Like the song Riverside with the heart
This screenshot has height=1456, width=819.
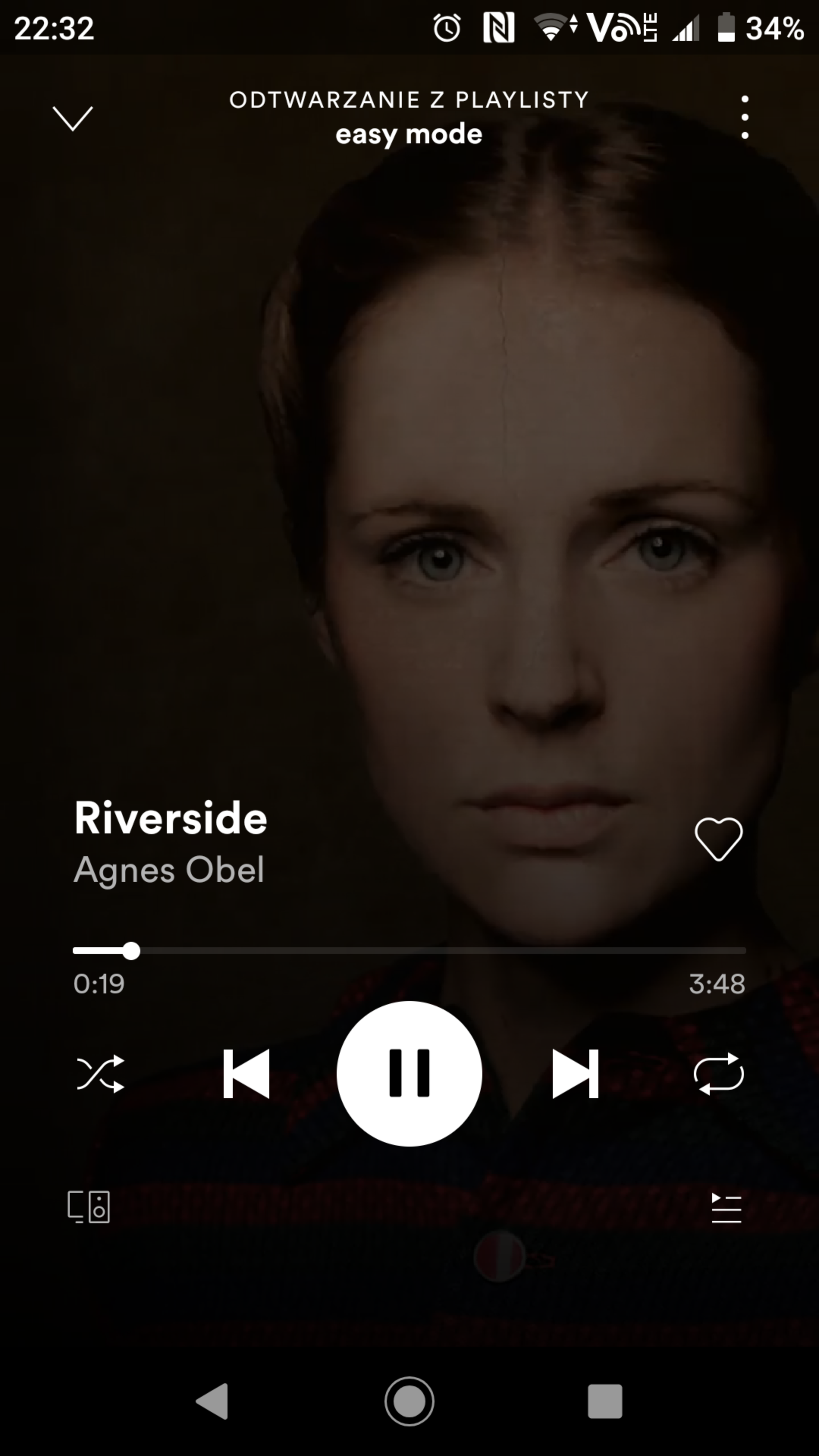[x=719, y=839]
